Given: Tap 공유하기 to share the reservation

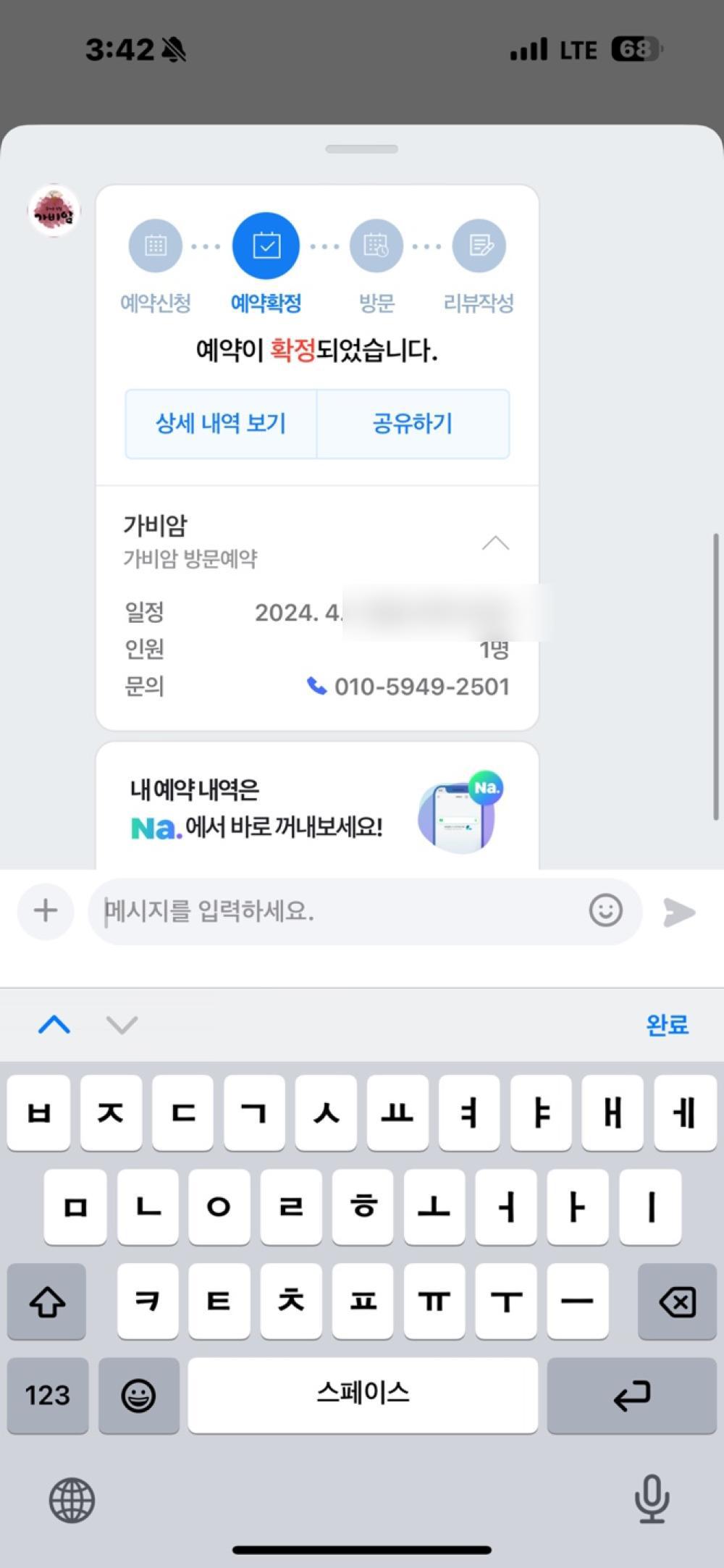Looking at the screenshot, I should 413,424.
